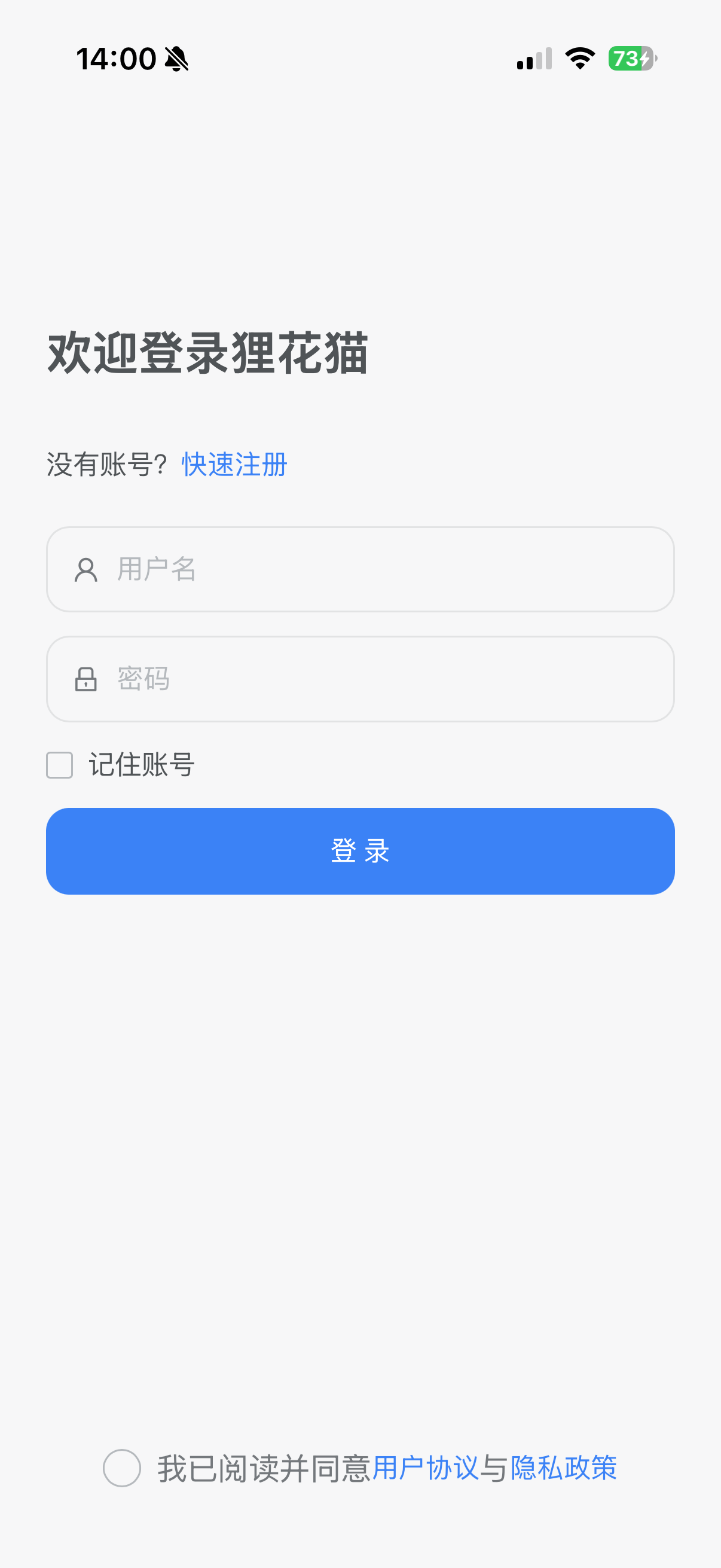Check the 记住账号 remember account box
721x1568 pixels.
[x=60, y=765]
